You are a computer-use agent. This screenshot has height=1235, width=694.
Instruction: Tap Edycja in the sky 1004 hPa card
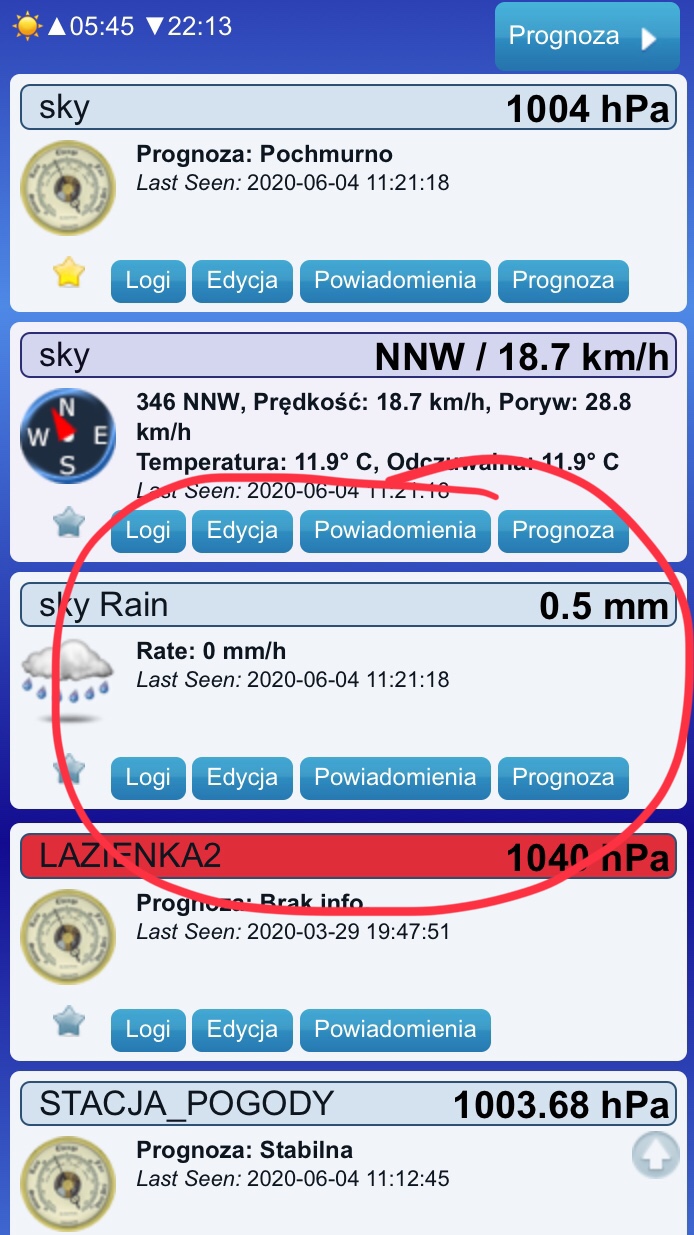click(242, 280)
